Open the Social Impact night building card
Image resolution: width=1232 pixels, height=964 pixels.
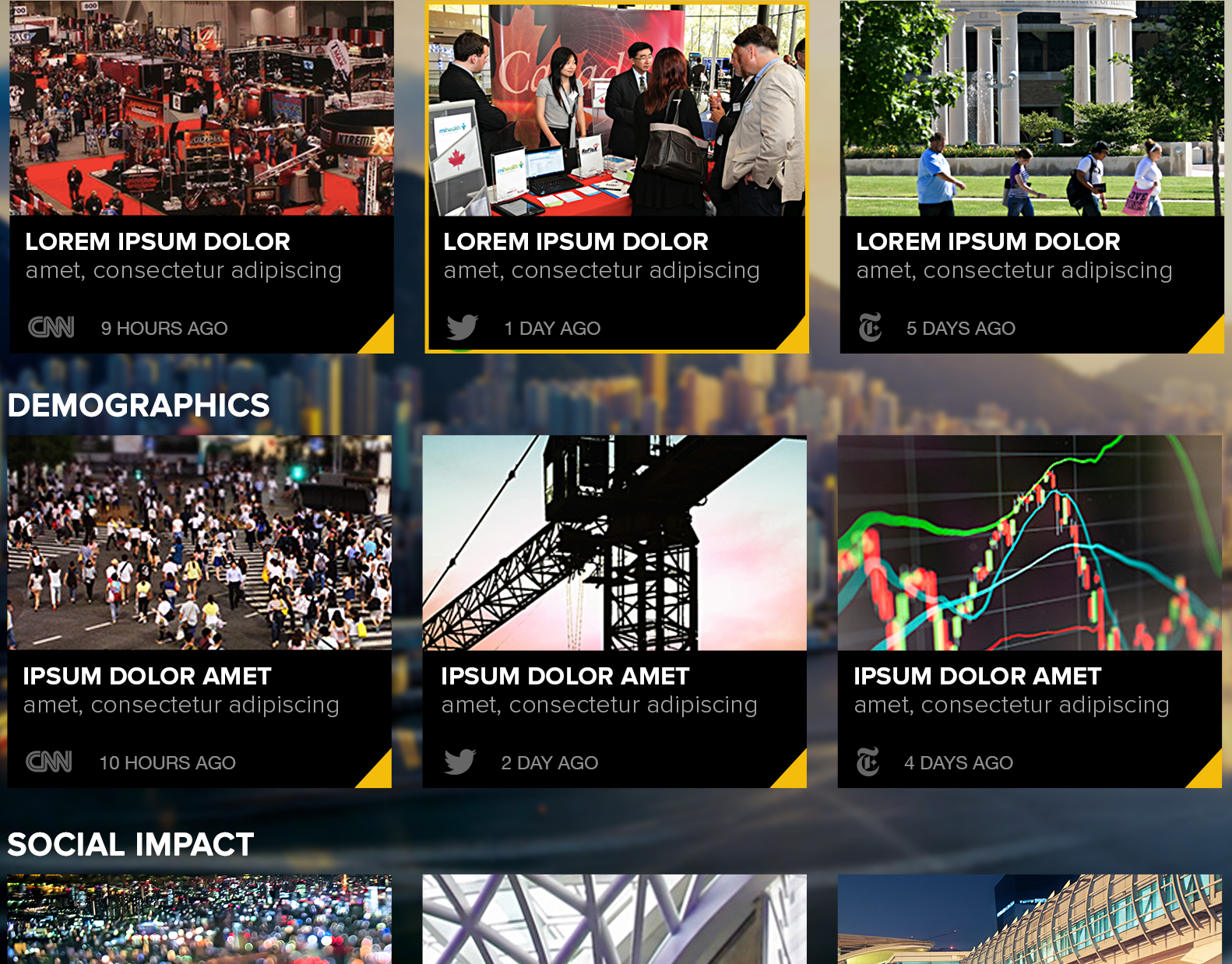point(1030,919)
